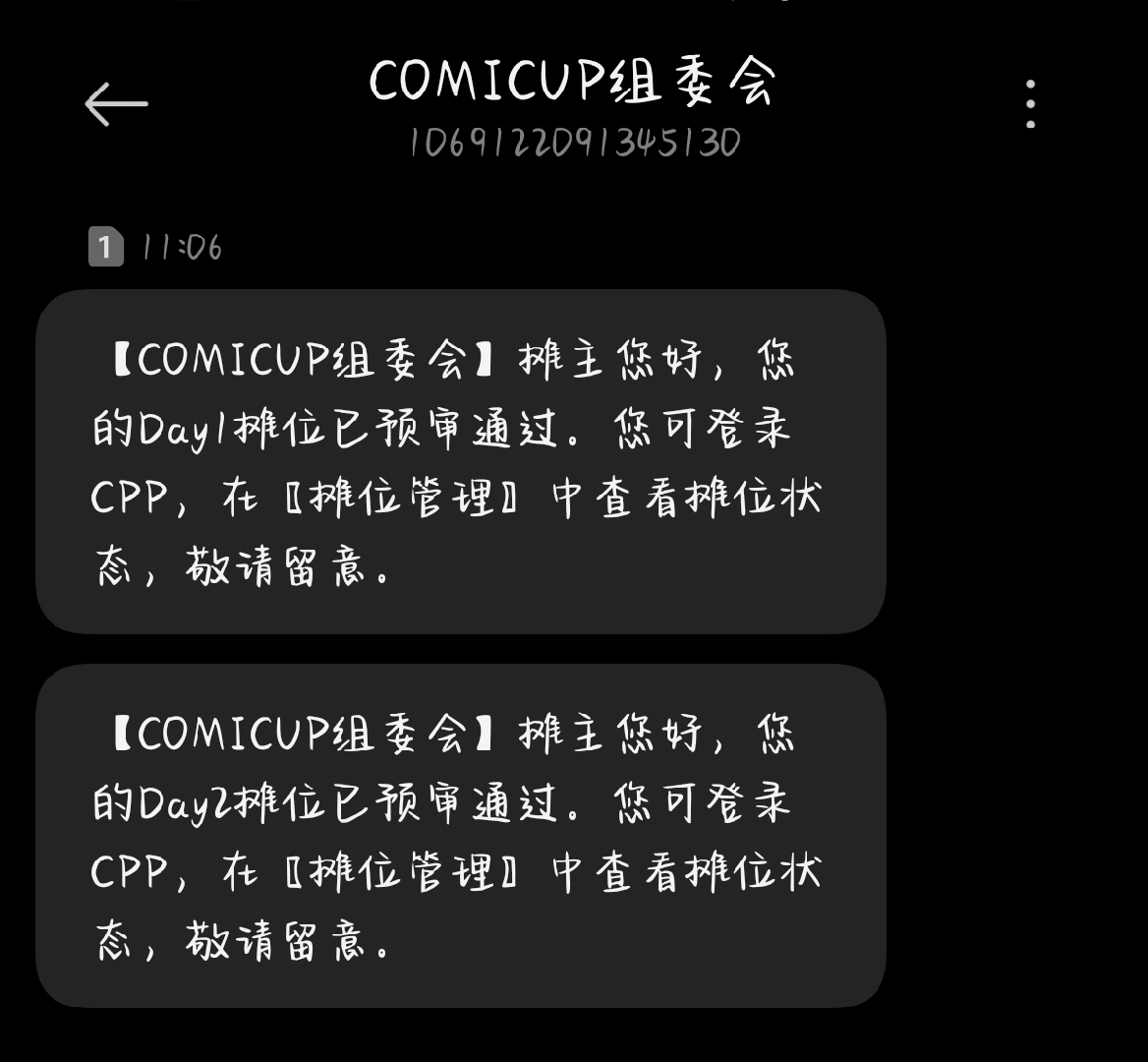Open the three-dot overflow menu

pyautogui.click(x=1030, y=104)
